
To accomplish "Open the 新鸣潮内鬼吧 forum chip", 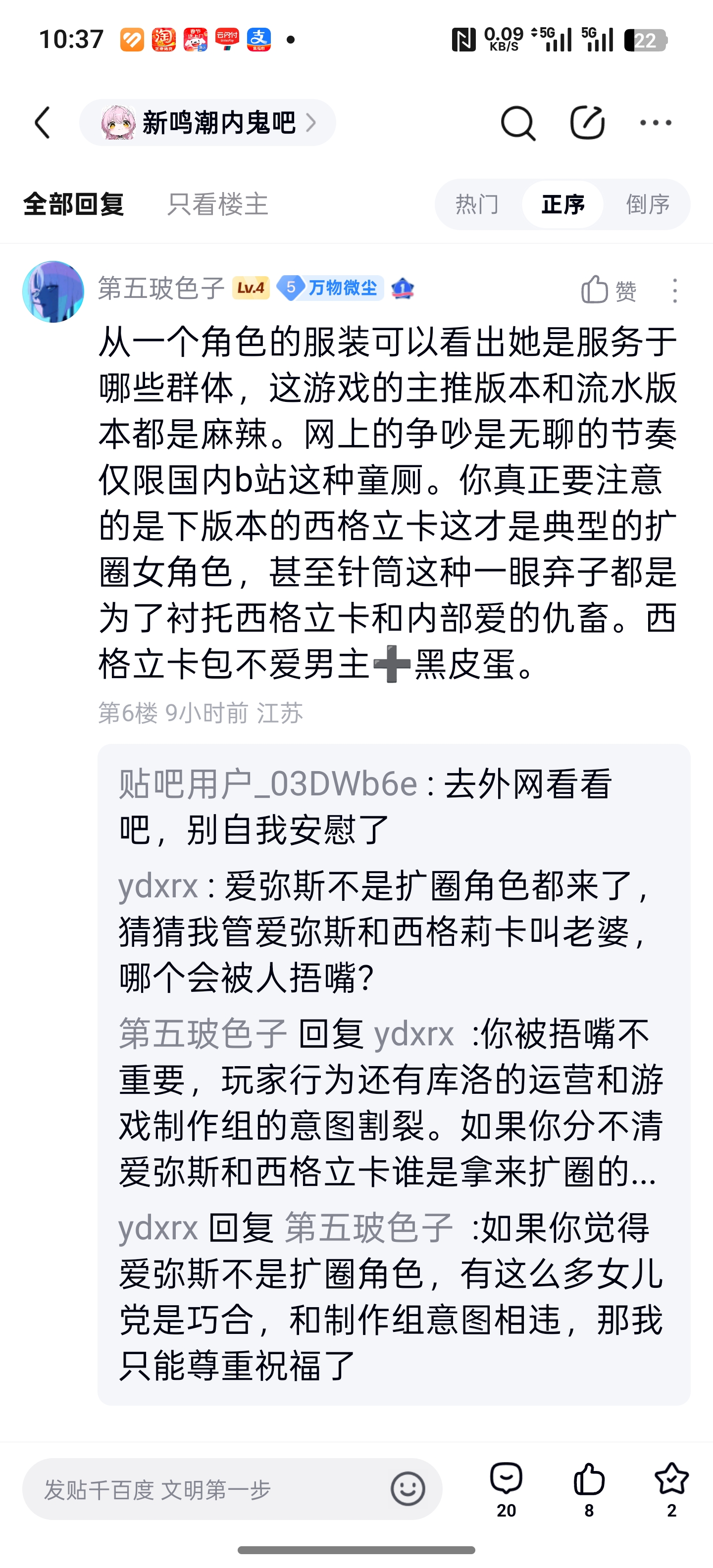I will pyautogui.click(x=207, y=123).
